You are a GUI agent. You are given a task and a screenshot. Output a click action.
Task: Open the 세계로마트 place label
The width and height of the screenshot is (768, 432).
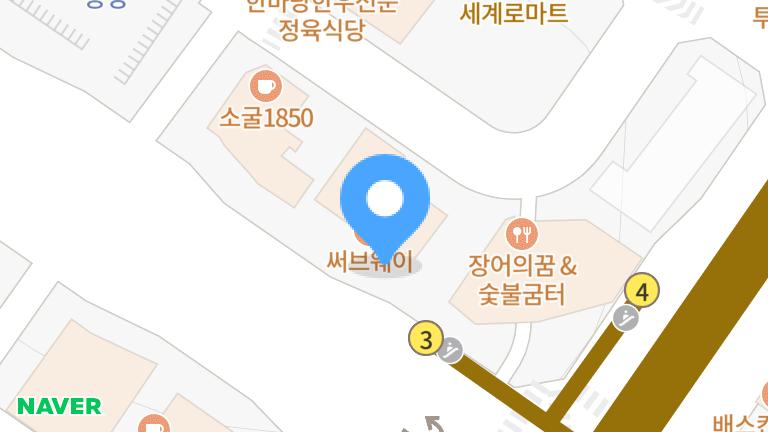[513, 13]
